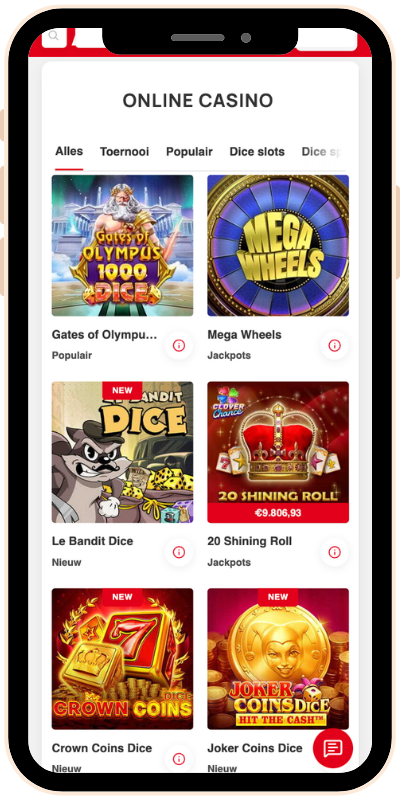Viewport: 400px width, 800px height.
Task: View info about Crown Coins Dice
Action: point(179,759)
